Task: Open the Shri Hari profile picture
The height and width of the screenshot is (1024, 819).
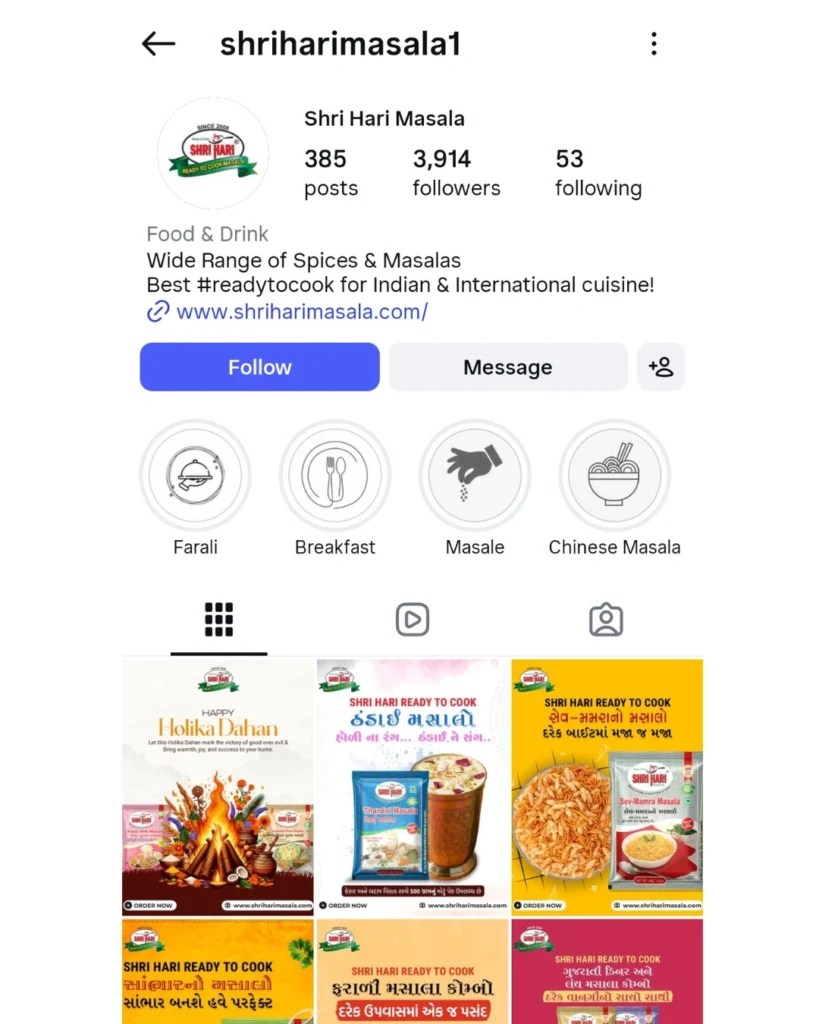Action: click(x=212, y=154)
